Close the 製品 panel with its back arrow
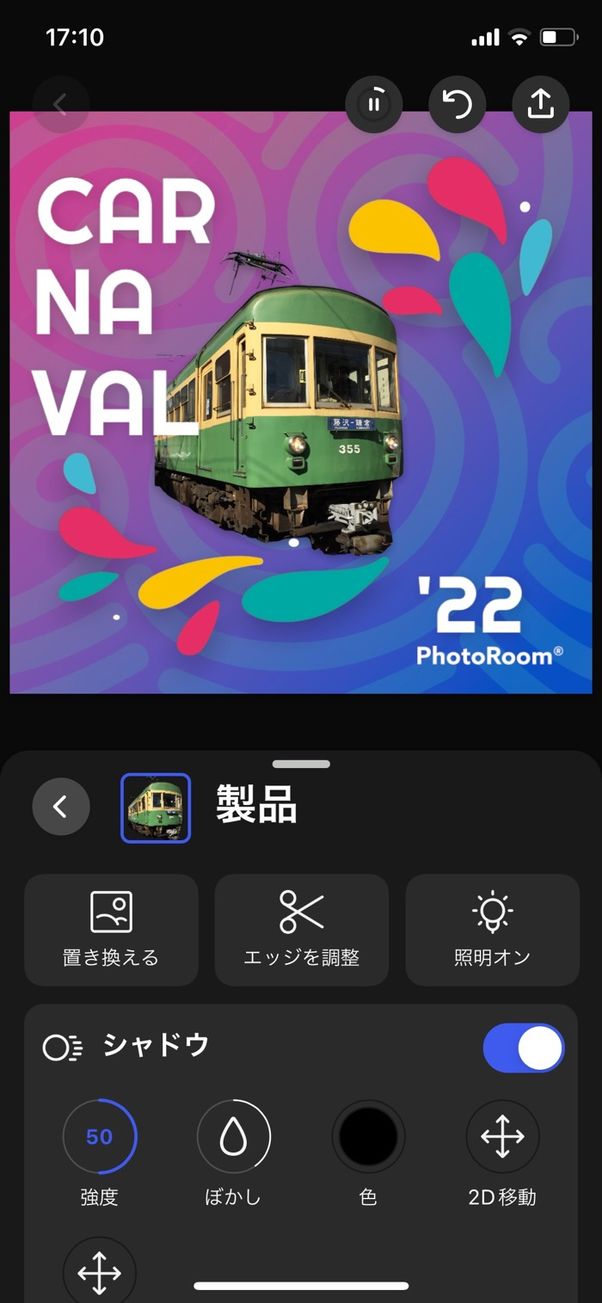 coord(61,807)
